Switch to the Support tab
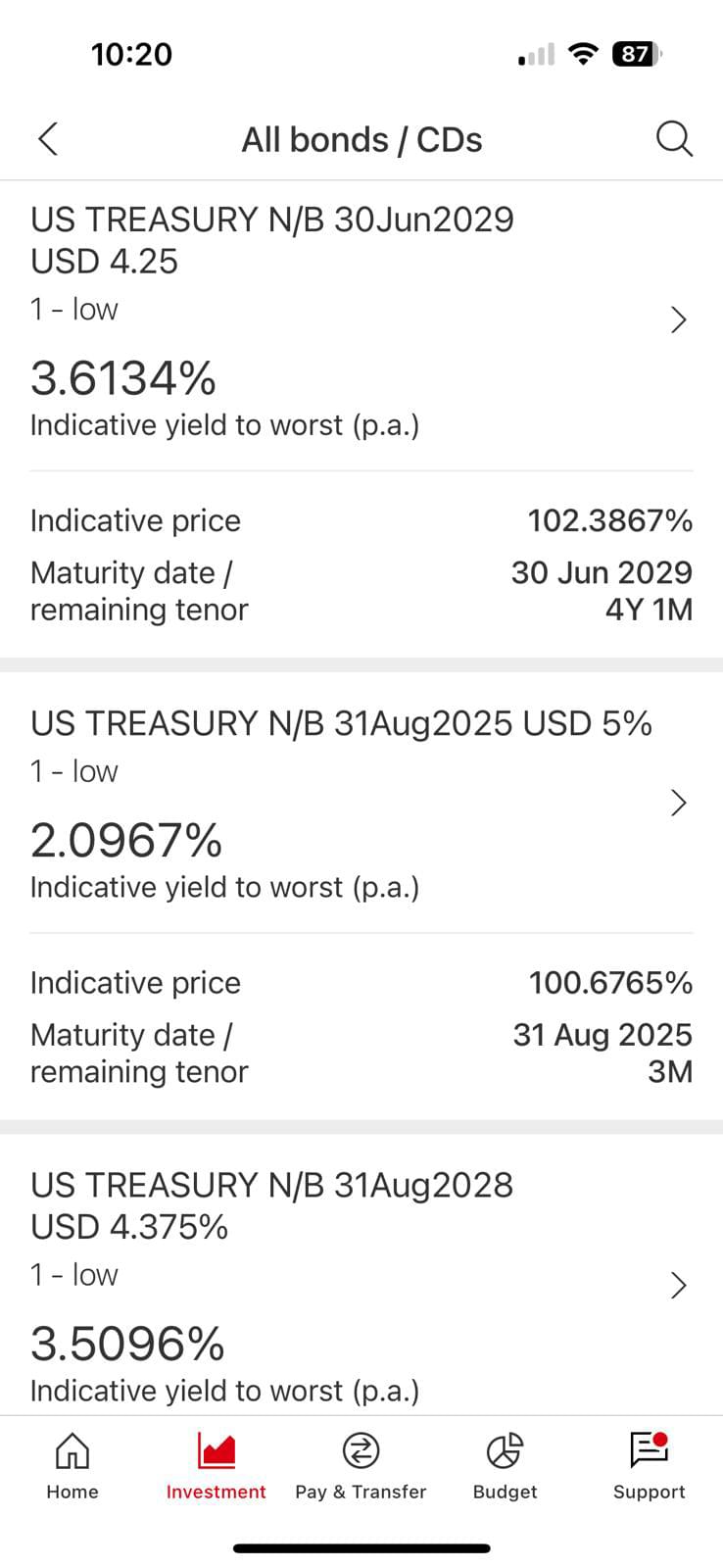 coord(649,1466)
